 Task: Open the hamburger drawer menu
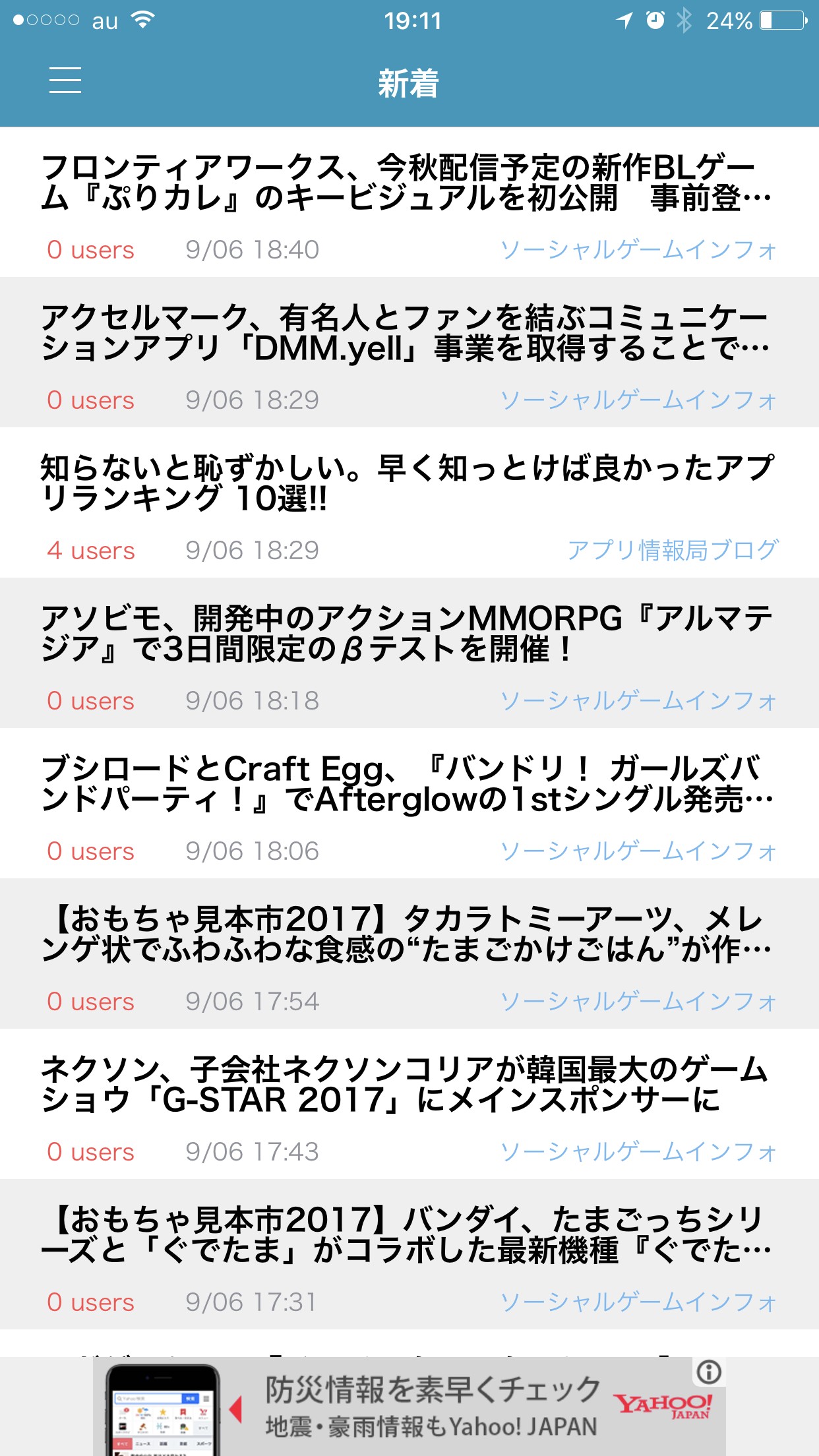65,80
